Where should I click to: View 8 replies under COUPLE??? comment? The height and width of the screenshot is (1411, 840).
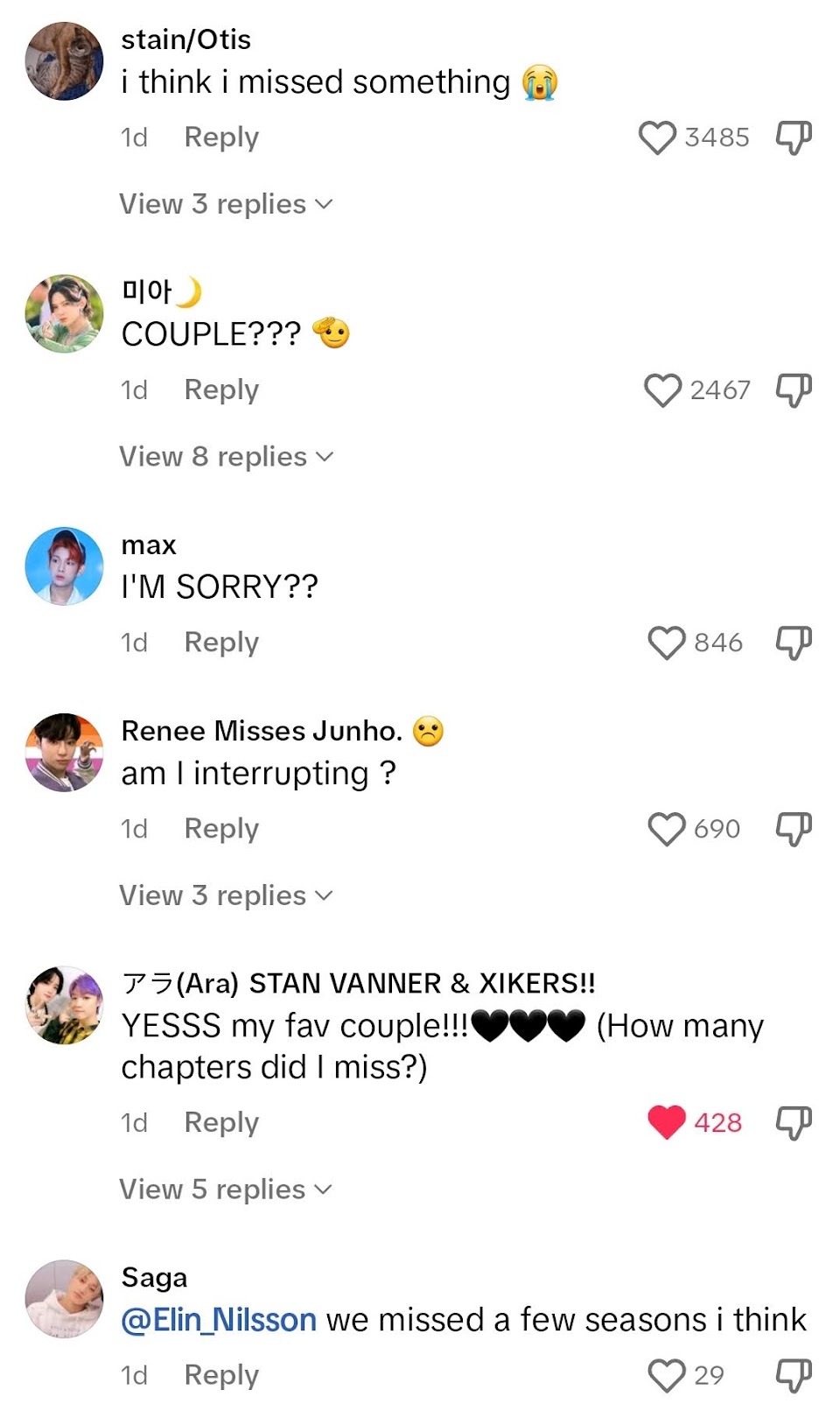pyautogui.click(x=226, y=457)
